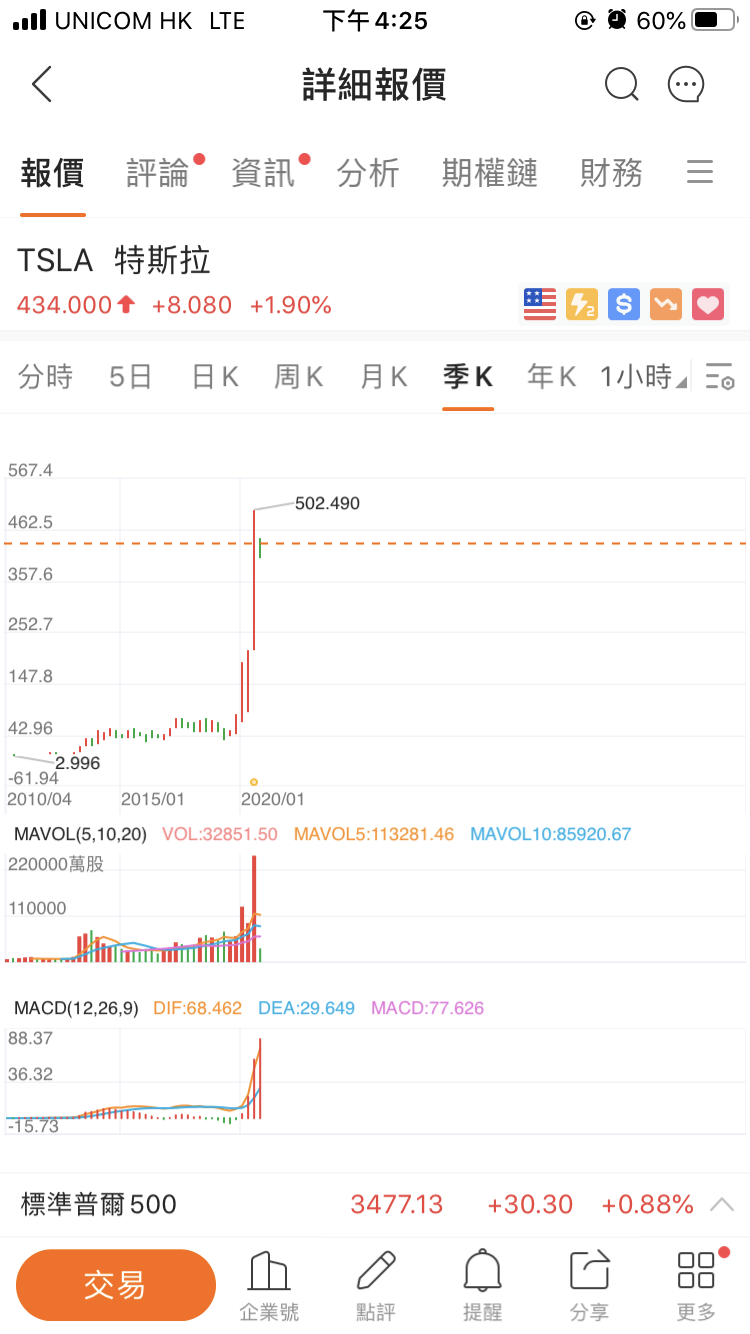Select the 日K chart period
The height and width of the screenshot is (1334, 750).
[215, 377]
